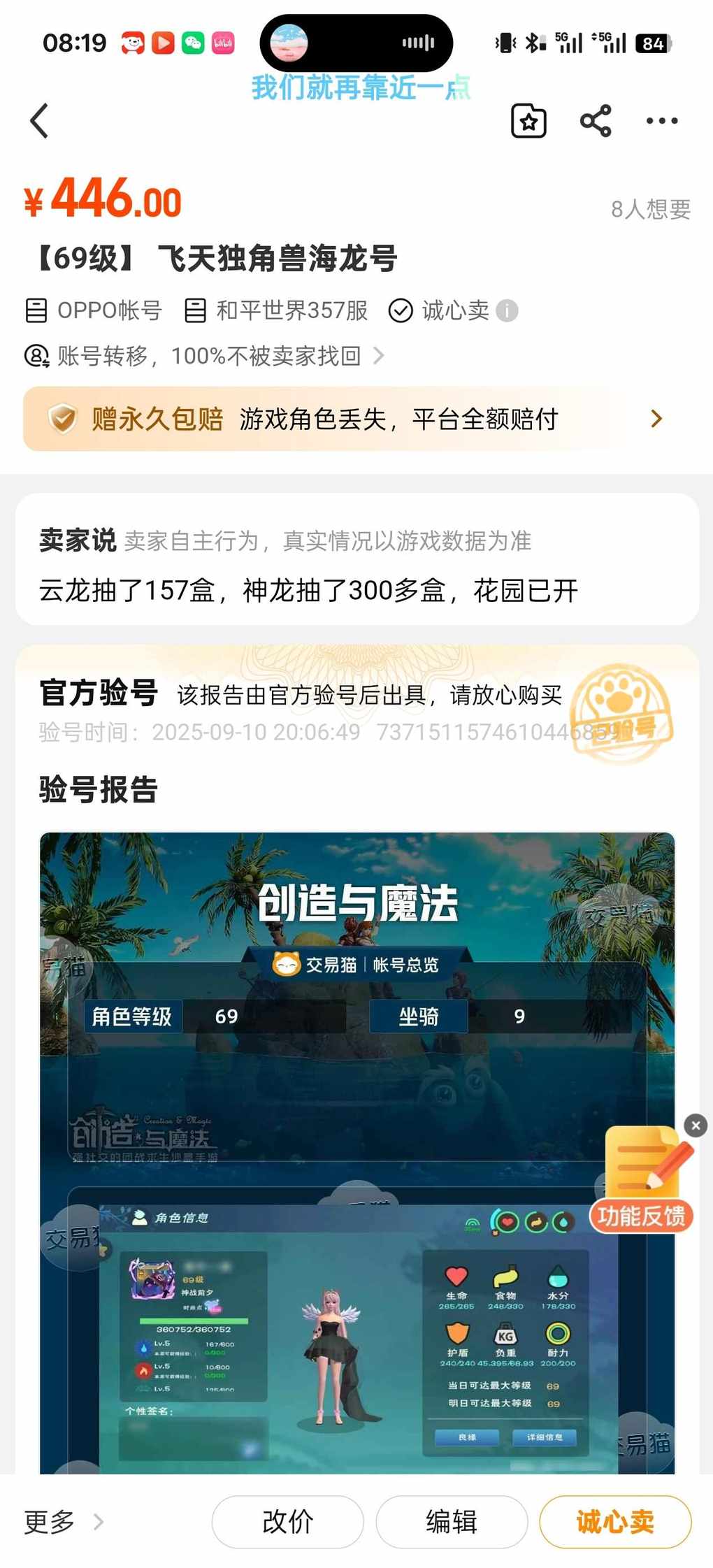
Task: Edit the listing with 编辑
Action: (x=452, y=1521)
